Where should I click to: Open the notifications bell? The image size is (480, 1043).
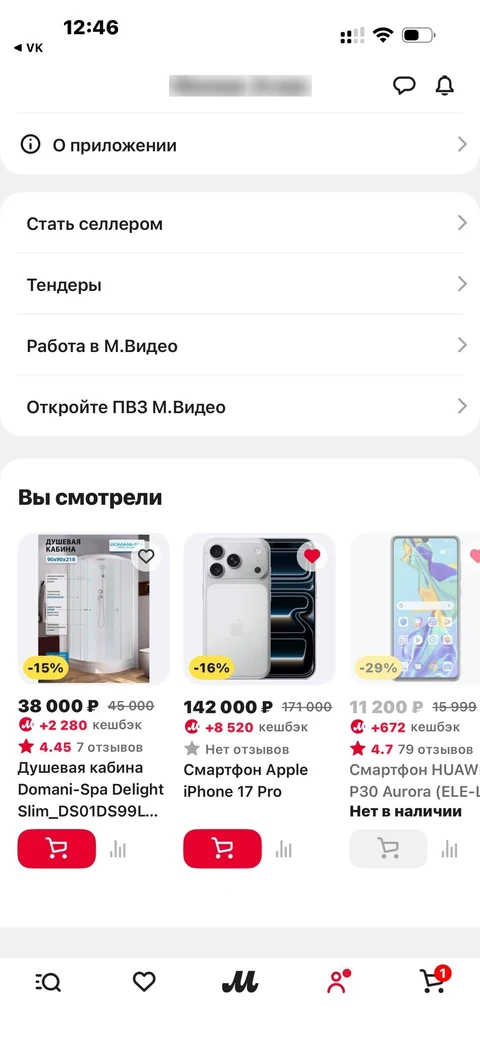point(445,85)
